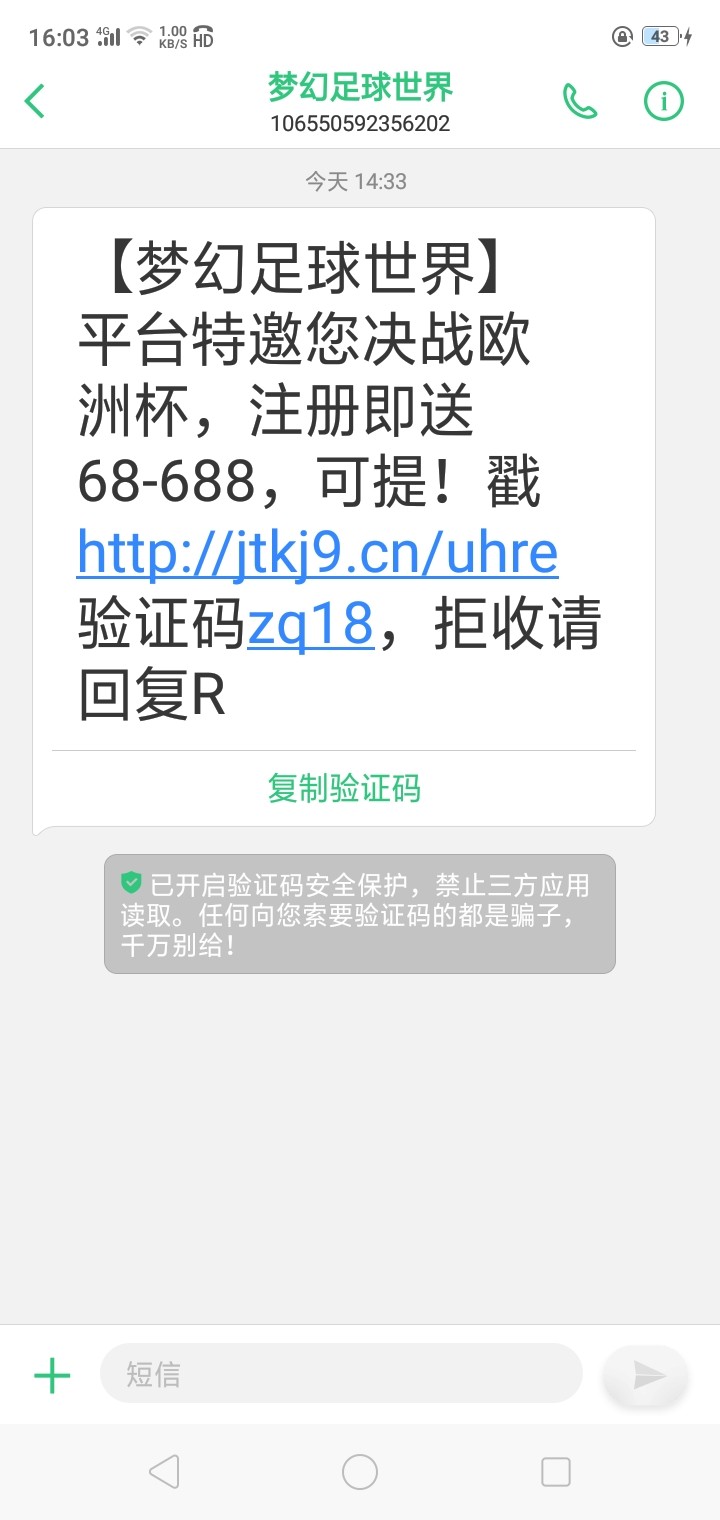Screen dimensions: 720x1520
Task: Send the message with the arrow button
Action: [x=647, y=1376]
